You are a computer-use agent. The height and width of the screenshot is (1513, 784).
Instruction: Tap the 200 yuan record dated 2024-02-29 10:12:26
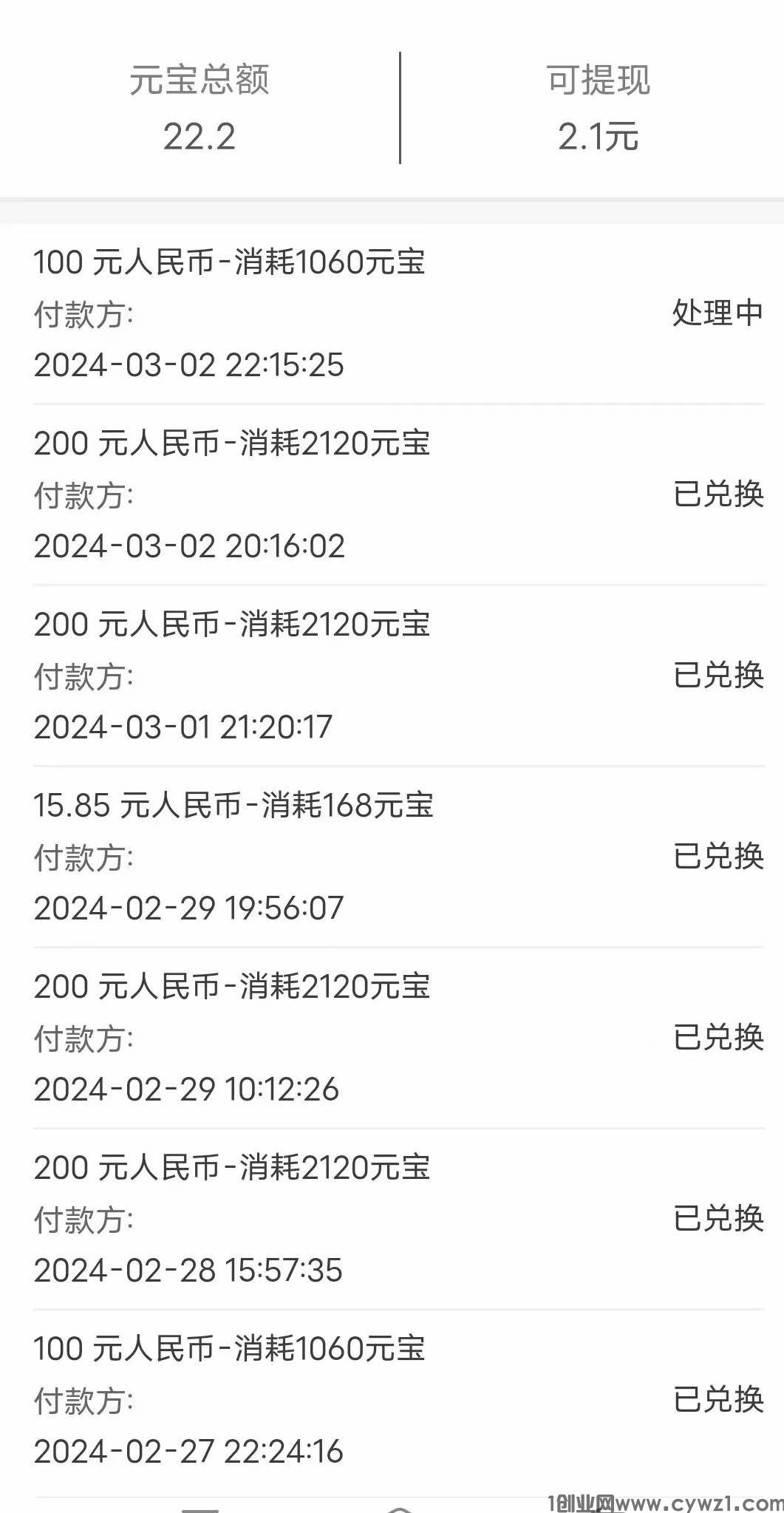[392, 1038]
